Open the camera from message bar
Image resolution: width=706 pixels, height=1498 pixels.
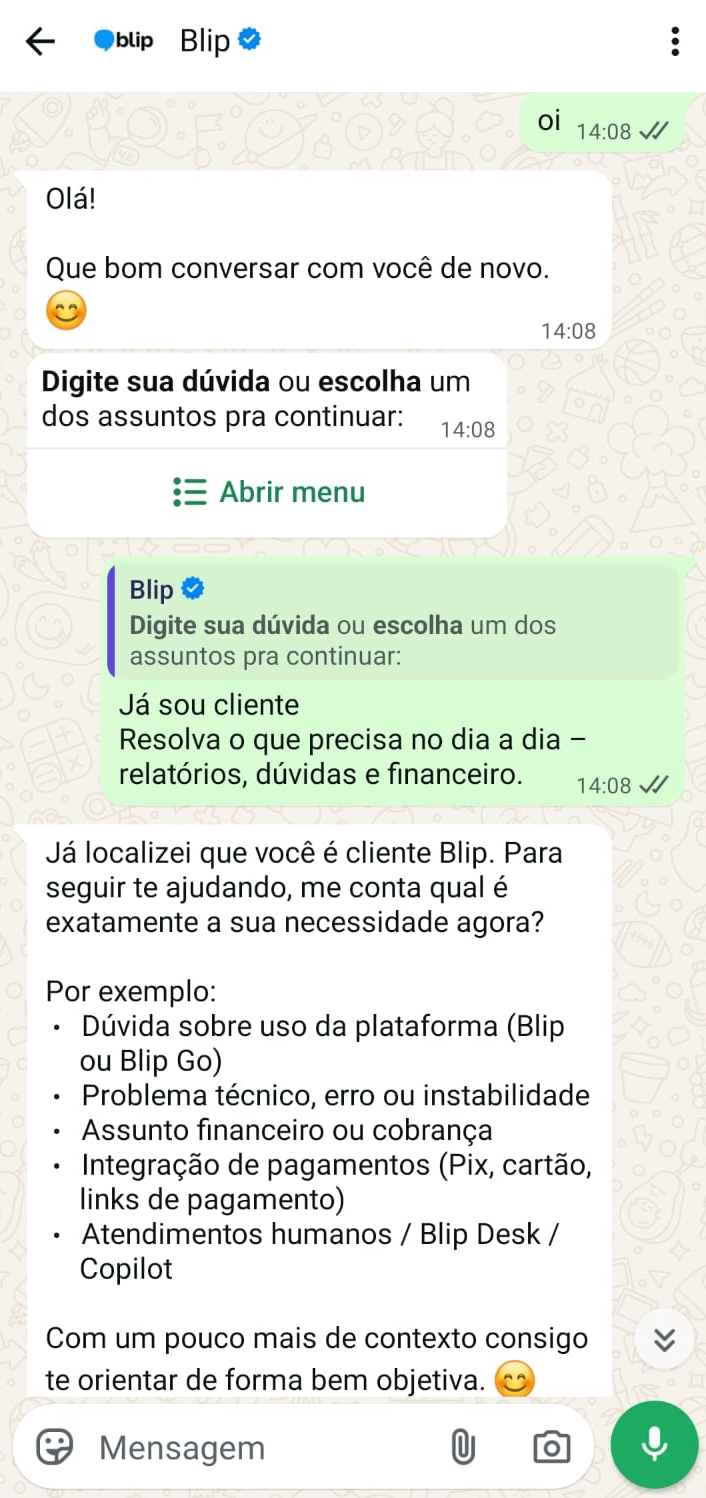(551, 1447)
